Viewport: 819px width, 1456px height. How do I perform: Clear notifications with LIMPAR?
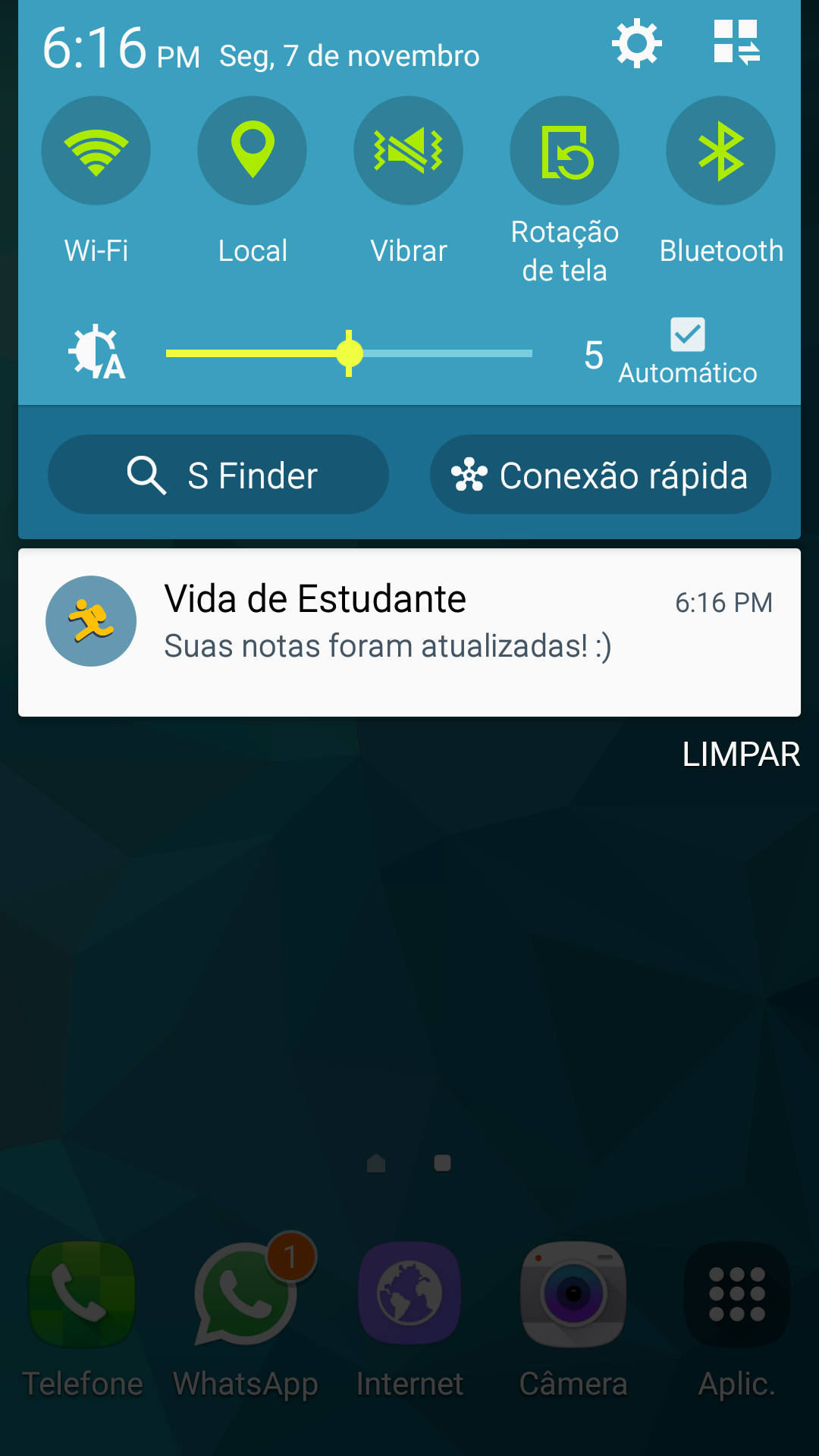point(741,755)
